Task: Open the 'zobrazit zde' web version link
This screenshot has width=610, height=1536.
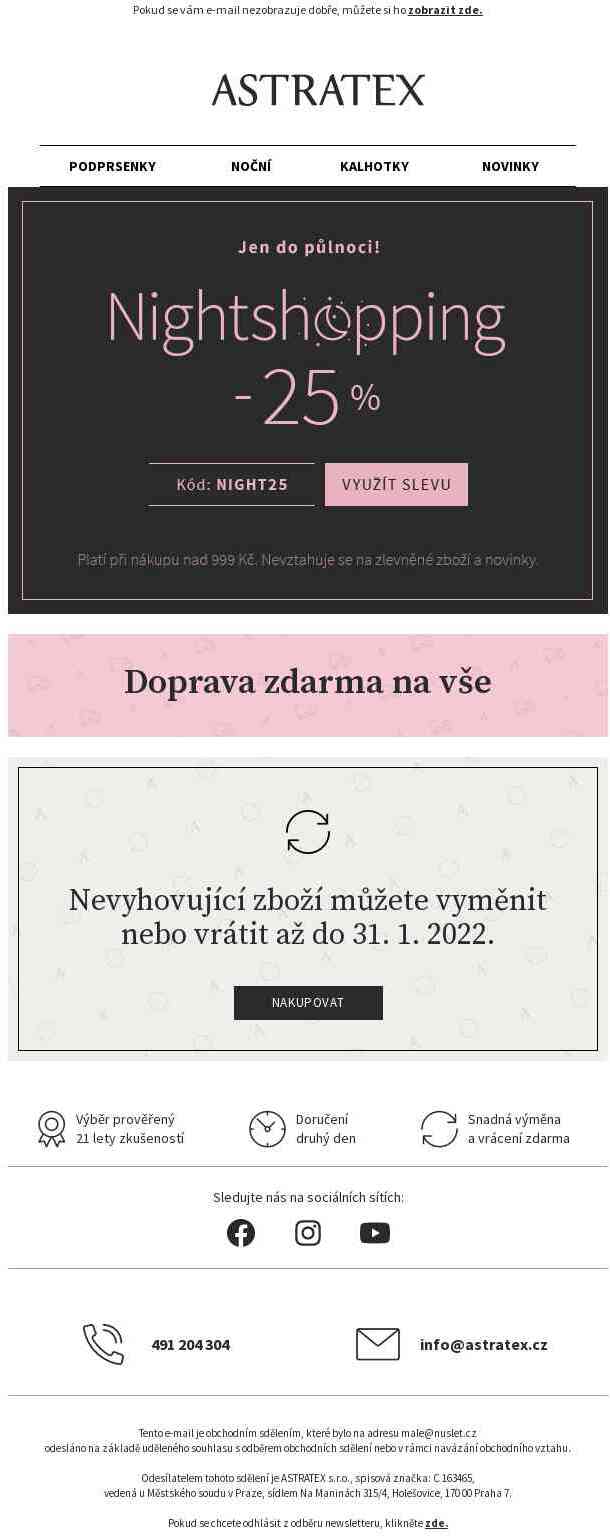Action: click(445, 10)
